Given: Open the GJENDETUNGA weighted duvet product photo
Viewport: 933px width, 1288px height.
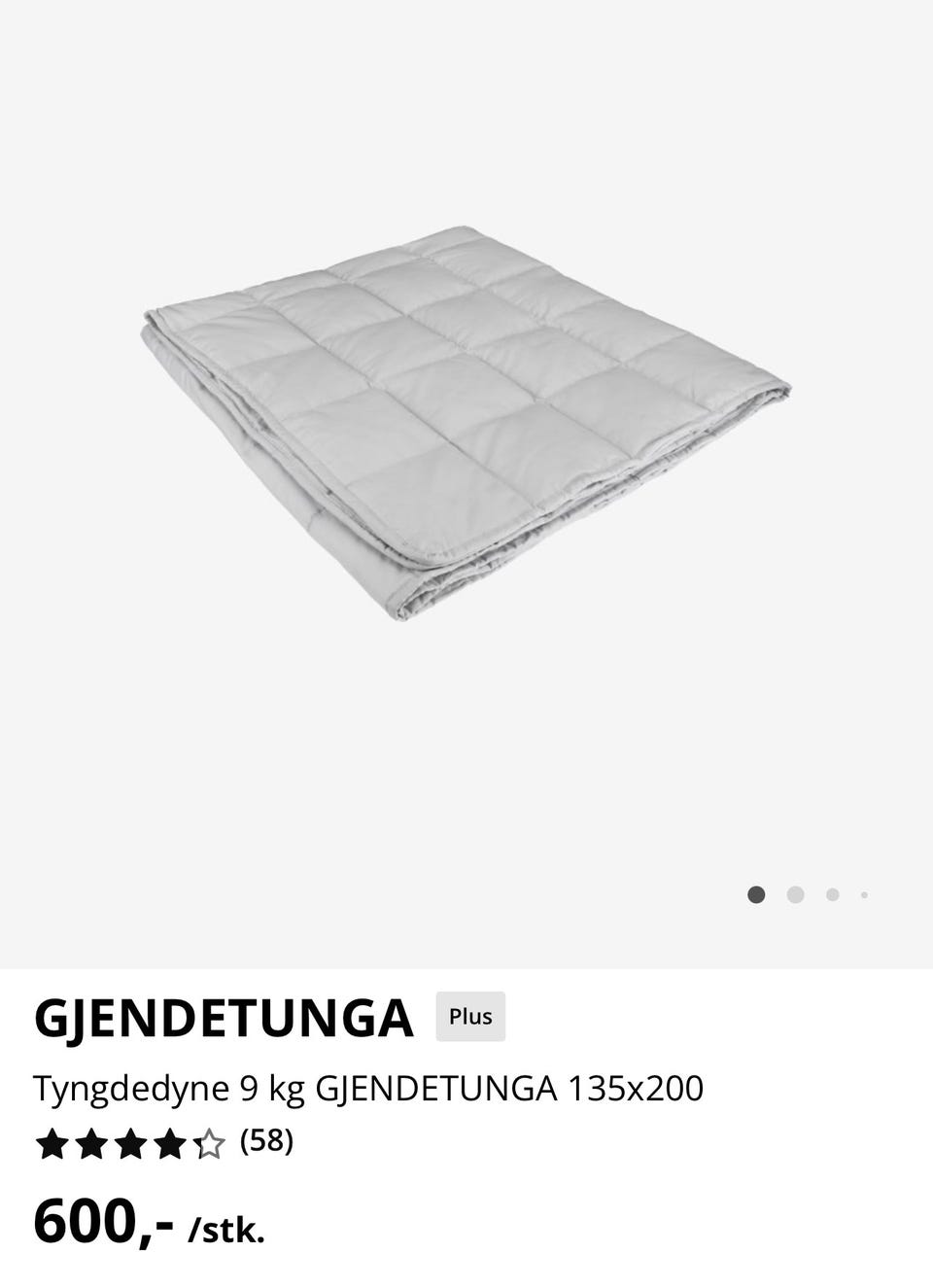Looking at the screenshot, I should (x=466, y=423).
